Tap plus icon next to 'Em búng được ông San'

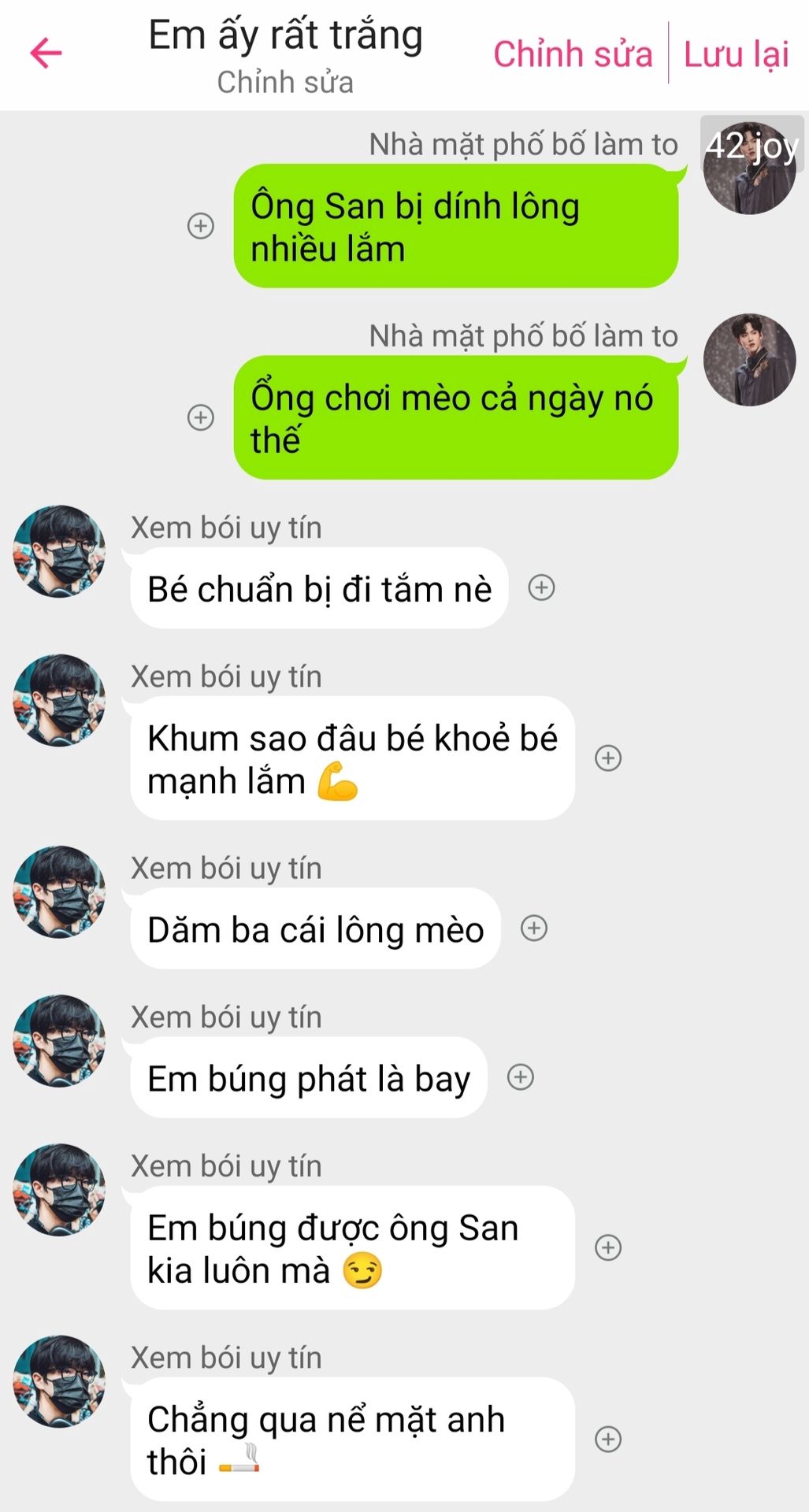pos(608,1247)
